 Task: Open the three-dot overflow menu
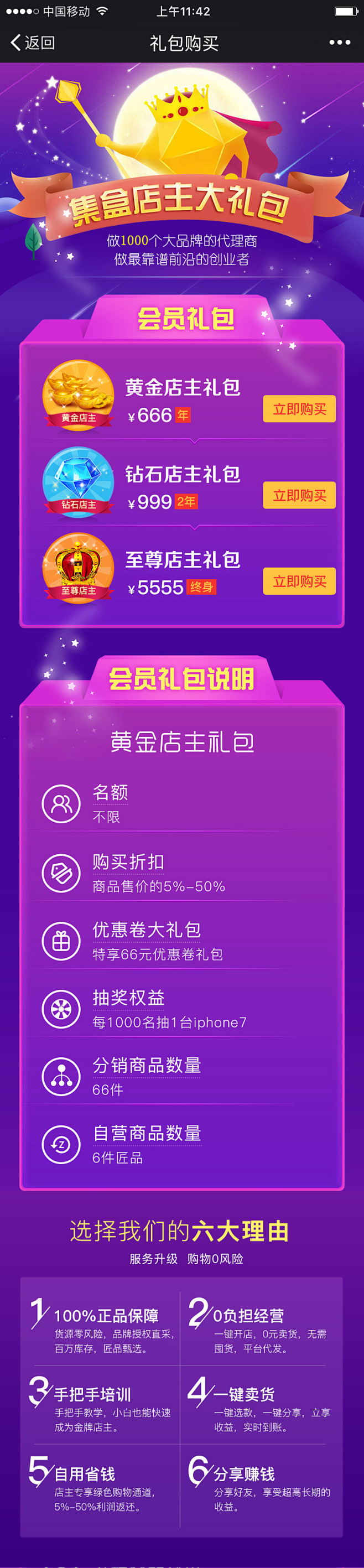coord(339,43)
